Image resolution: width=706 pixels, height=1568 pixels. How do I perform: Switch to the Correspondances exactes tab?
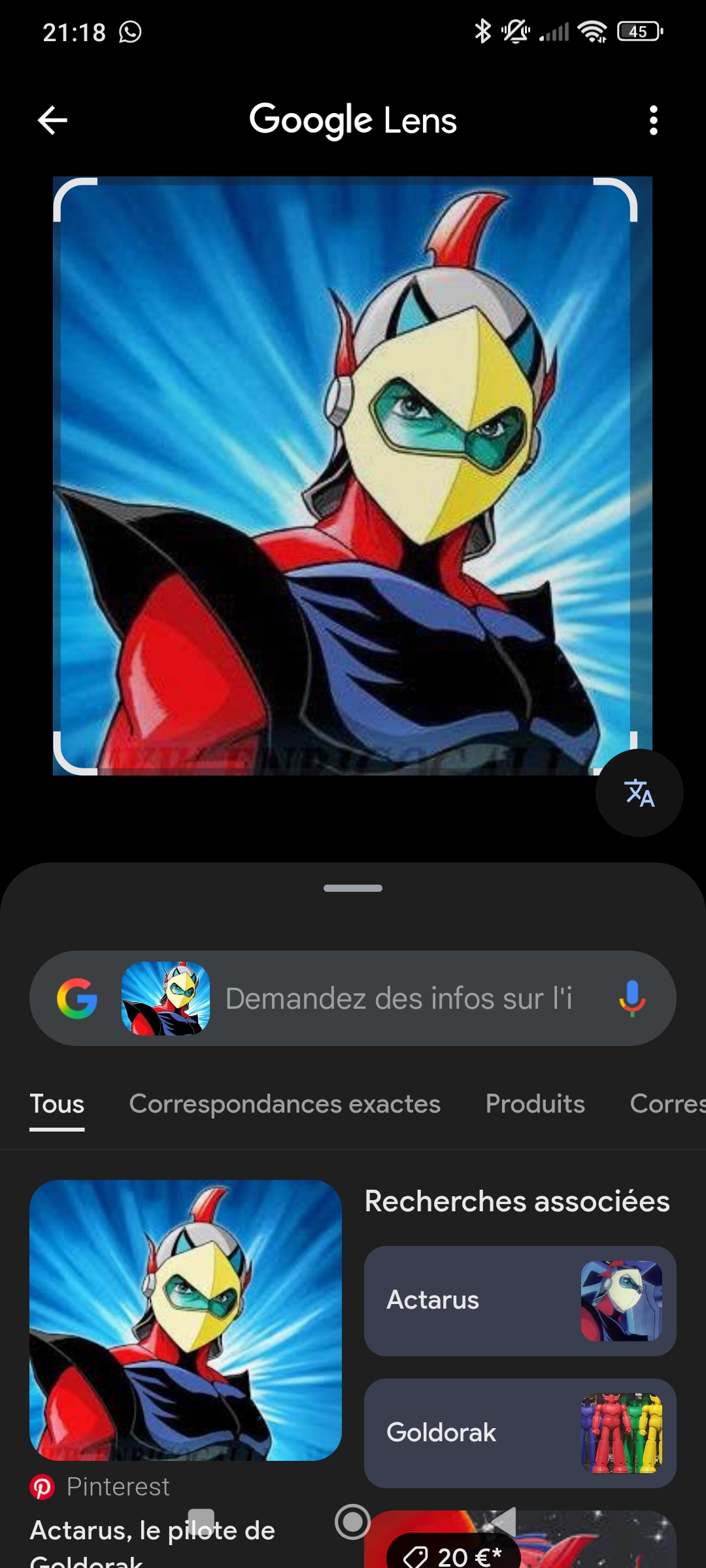284,1104
